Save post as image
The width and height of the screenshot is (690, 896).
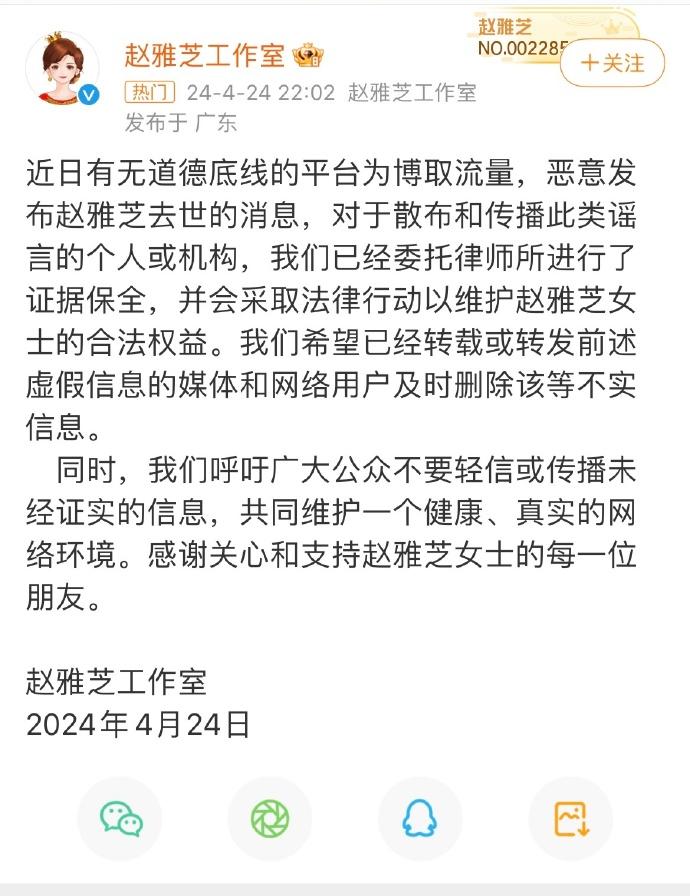click(569, 819)
